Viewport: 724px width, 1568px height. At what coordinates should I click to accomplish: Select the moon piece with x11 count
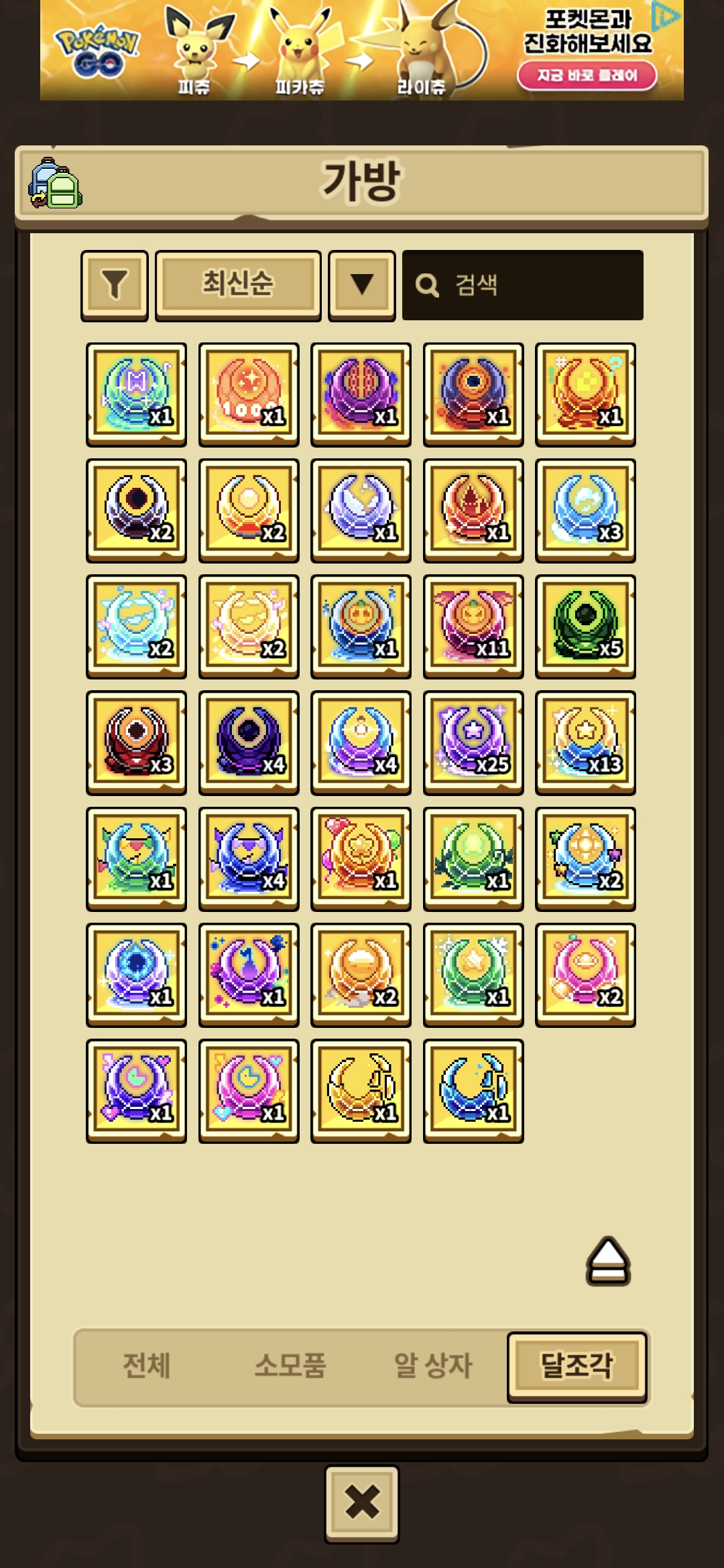(473, 626)
